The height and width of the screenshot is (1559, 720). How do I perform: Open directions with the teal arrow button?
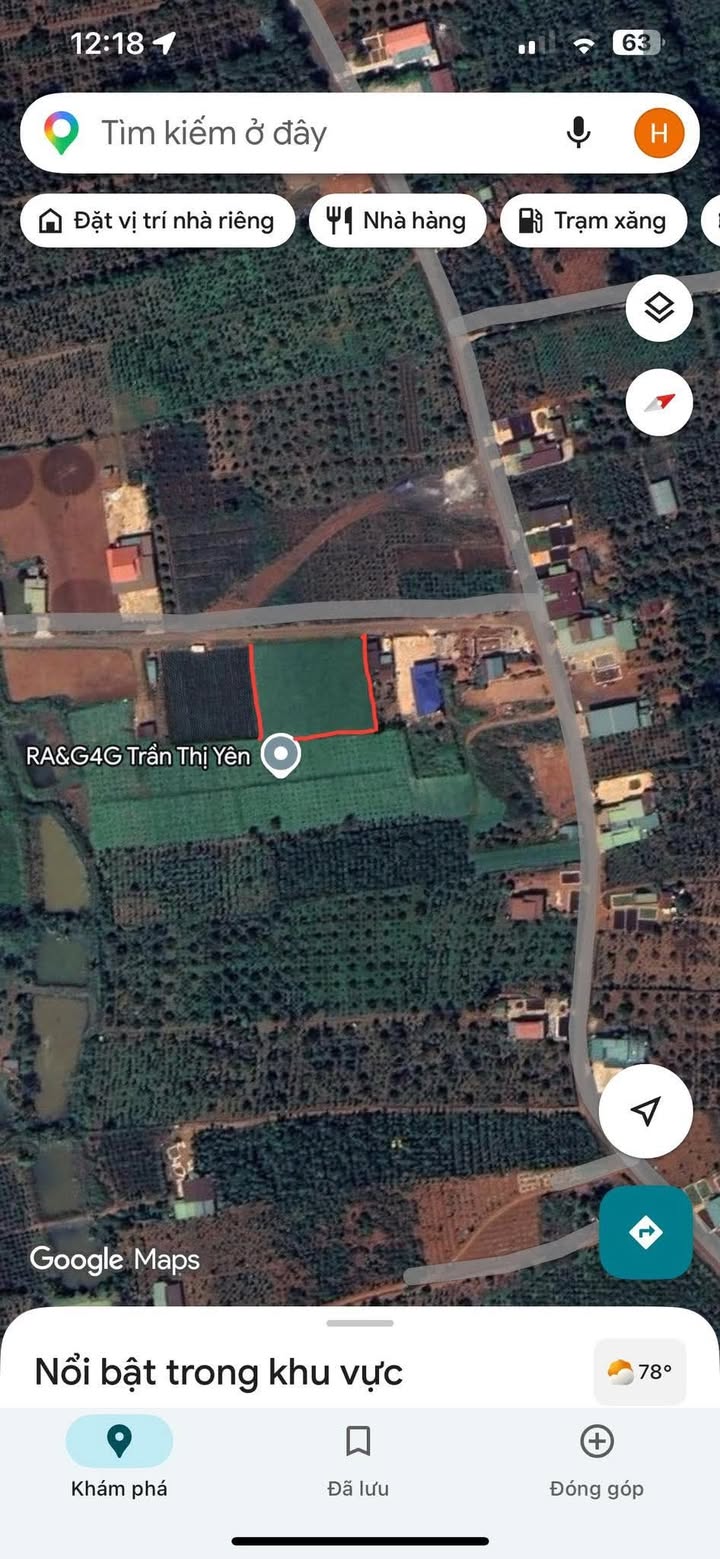[646, 1232]
